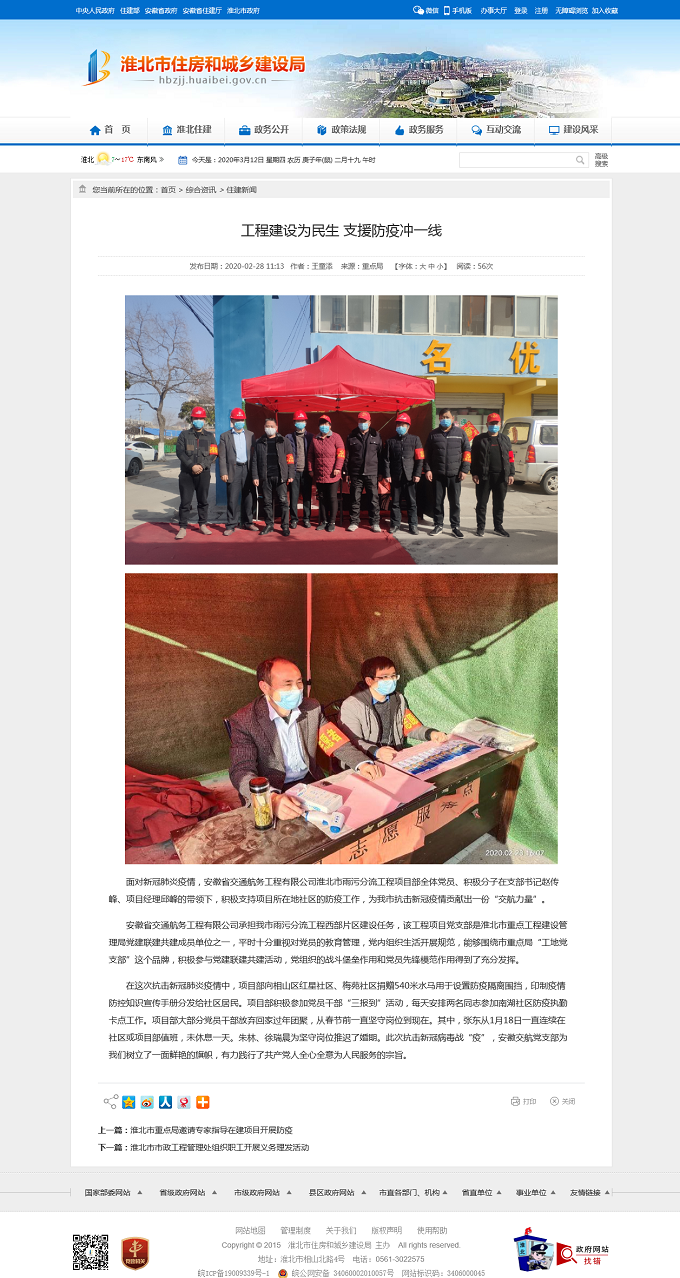Focus the site search box
Image resolution: width=680 pixels, height=1278 pixels.
pos(515,160)
